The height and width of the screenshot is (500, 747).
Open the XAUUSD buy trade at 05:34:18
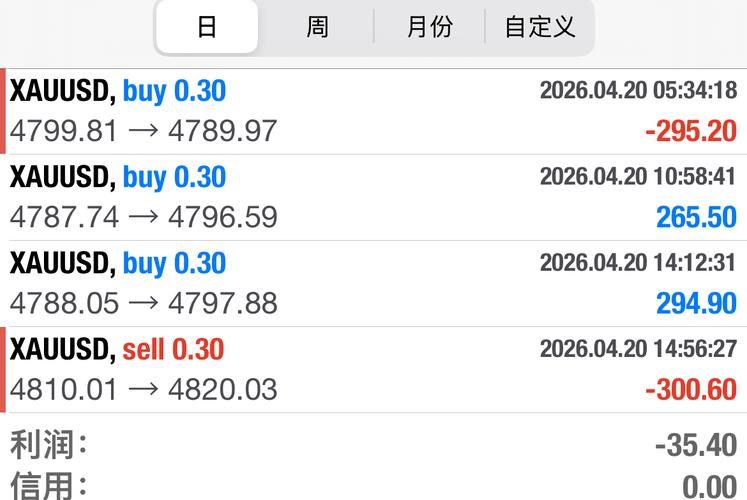pos(374,111)
